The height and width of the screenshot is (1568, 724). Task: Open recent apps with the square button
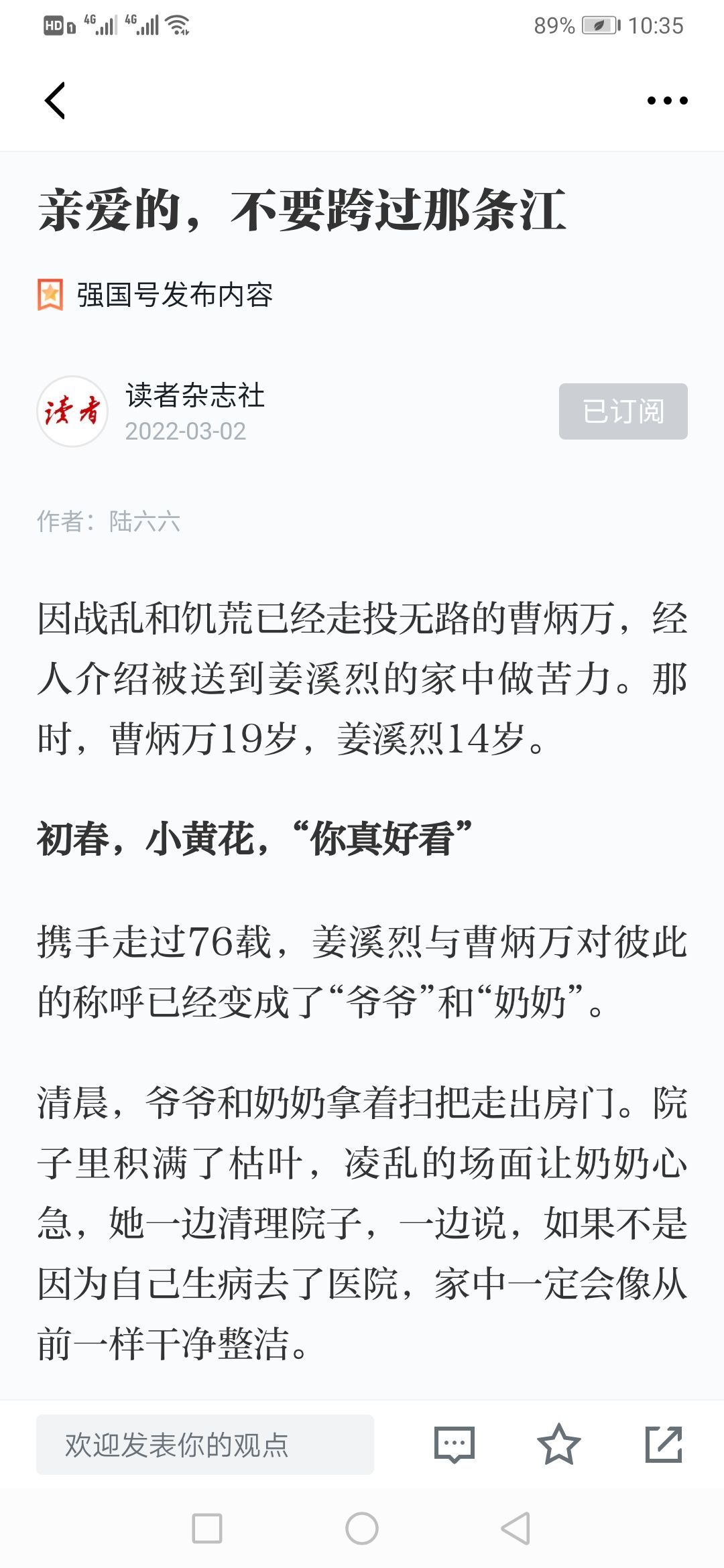[x=207, y=1528]
